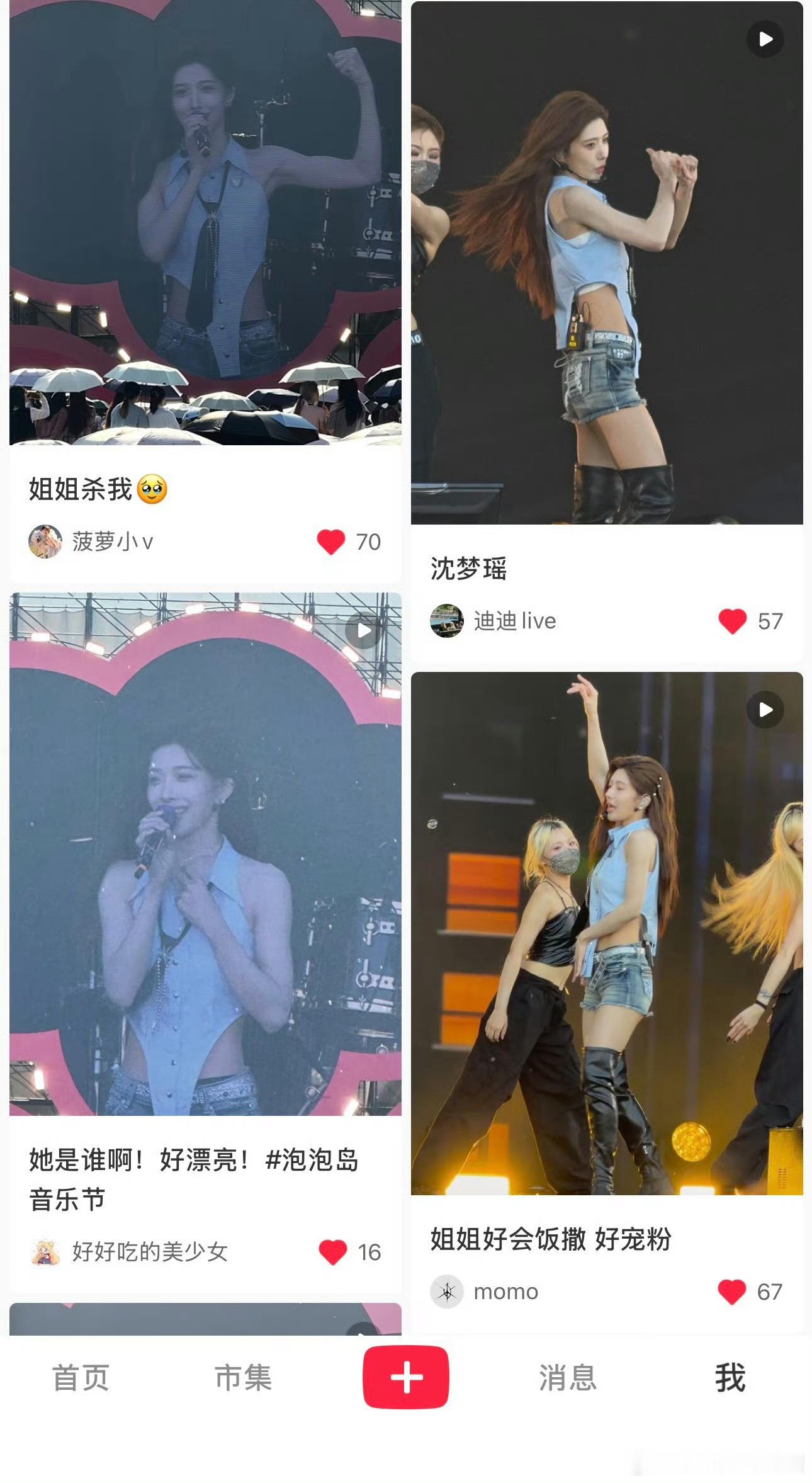Viewport: 812px width, 1483px height.
Task: Like the post by 好好吃的美少女
Action: pyautogui.click(x=333, y=1252)
